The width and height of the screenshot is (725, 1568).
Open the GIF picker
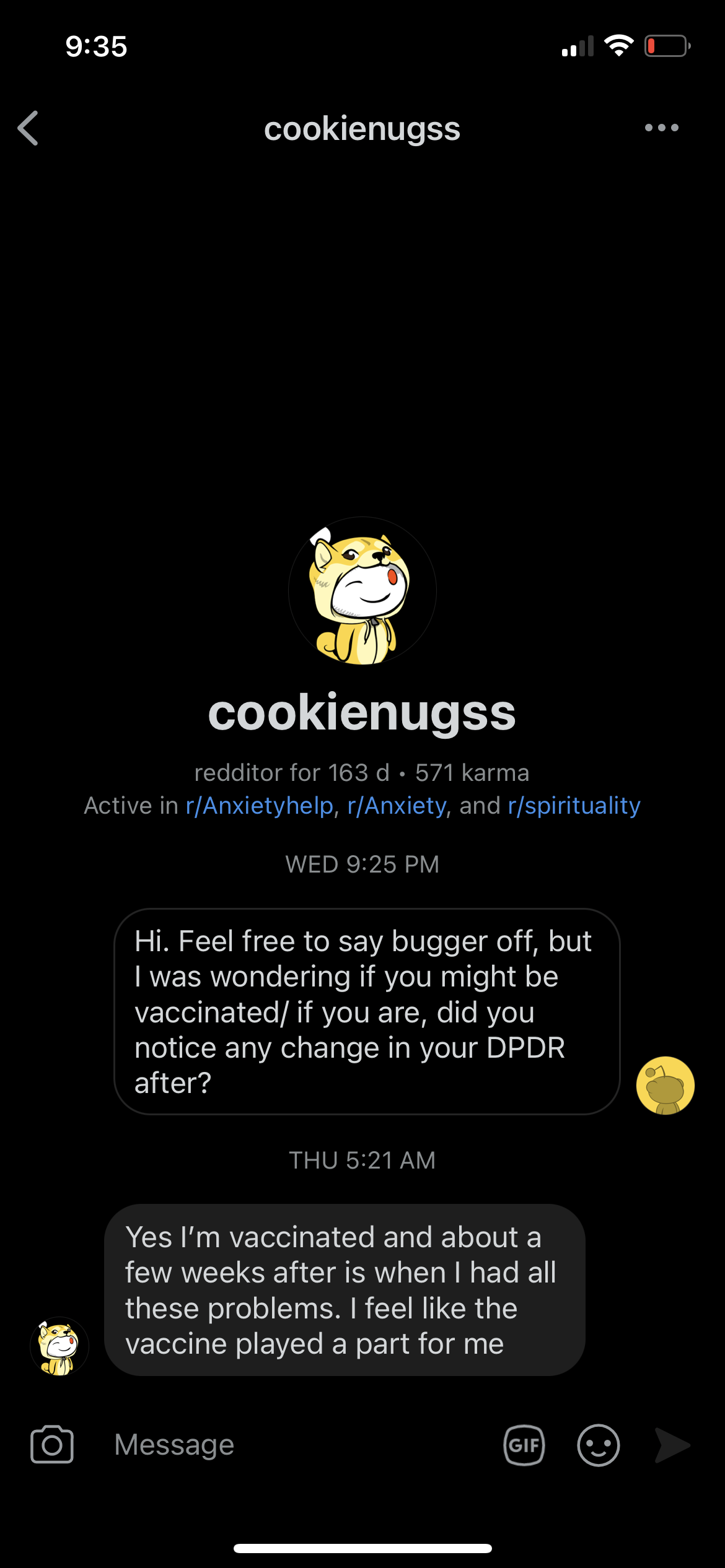(x=524, y=1445)
